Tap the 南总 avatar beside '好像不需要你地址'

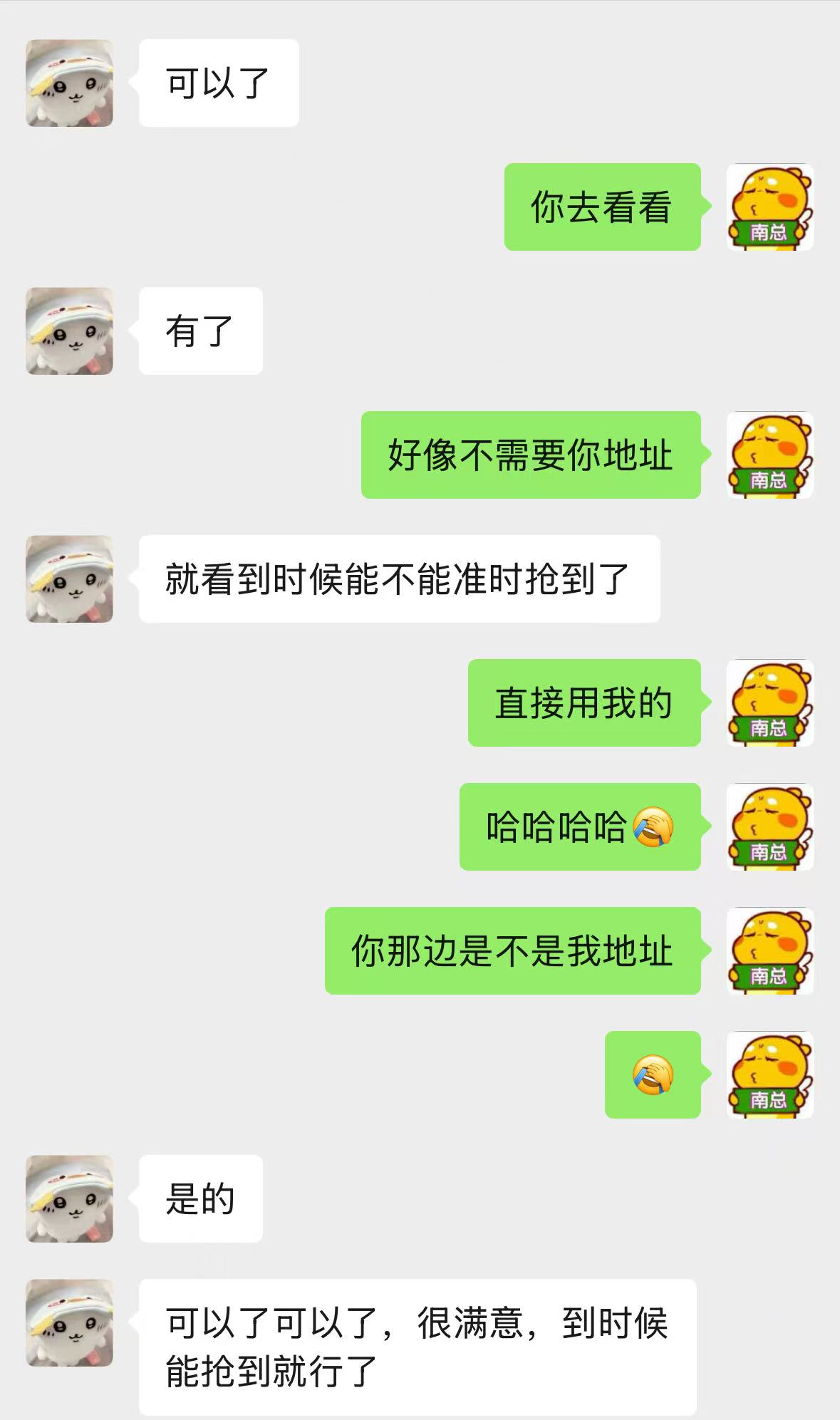[x=770, y=455]
